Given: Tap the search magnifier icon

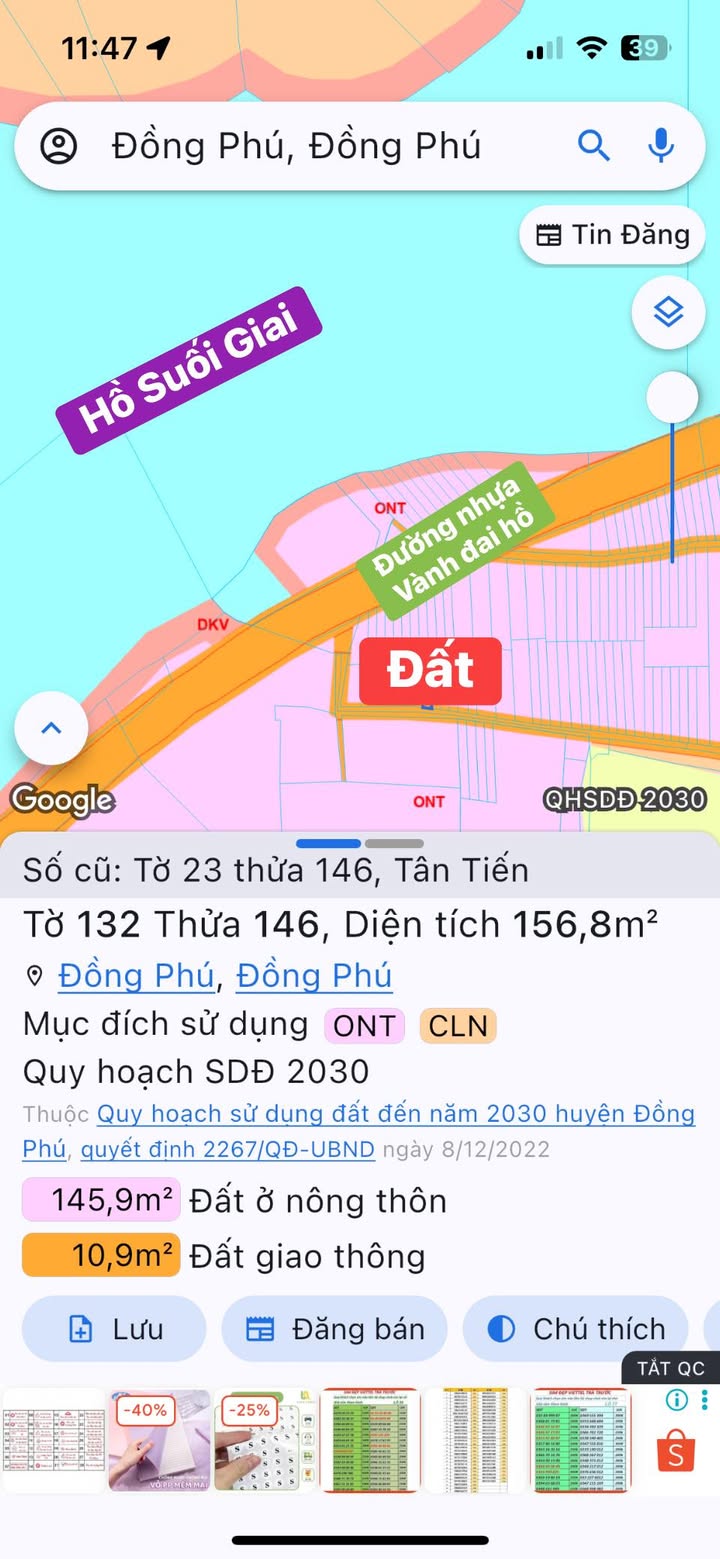Looking at the screenshot, I should (x=594, y=146).
